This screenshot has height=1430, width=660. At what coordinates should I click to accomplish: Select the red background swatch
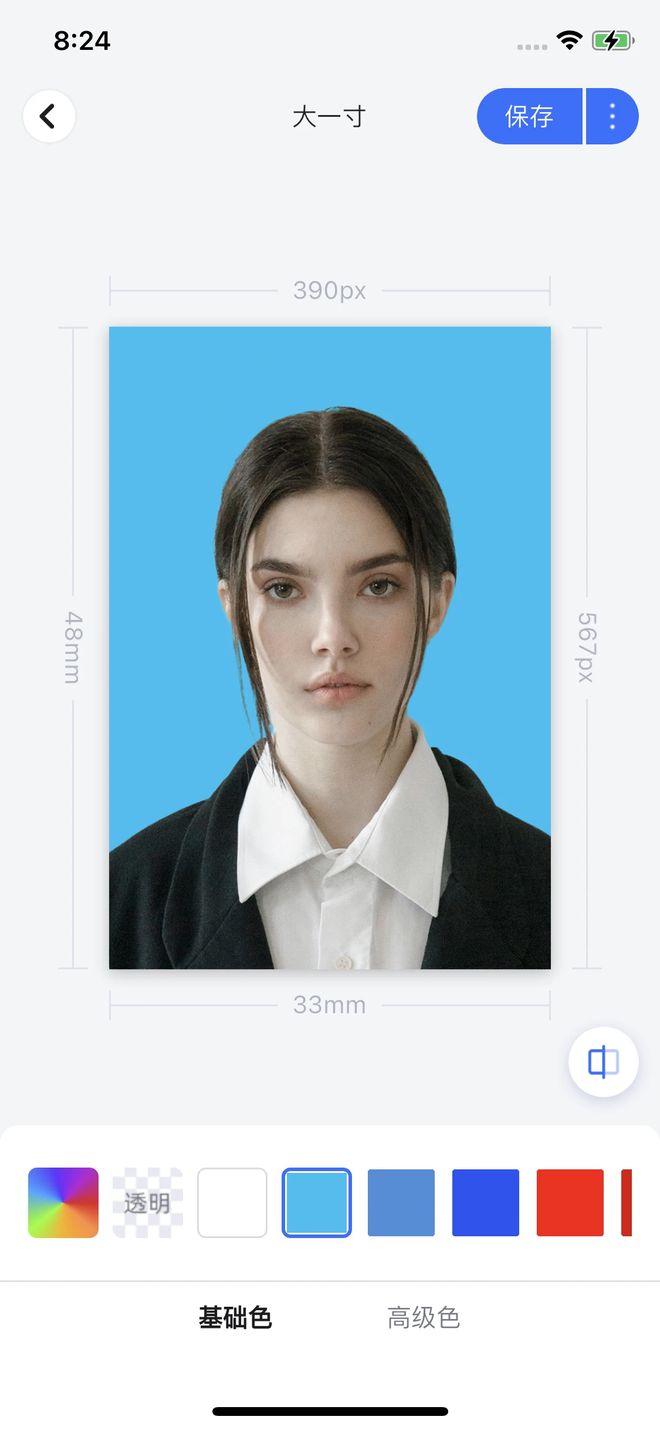click(570, 1202)
